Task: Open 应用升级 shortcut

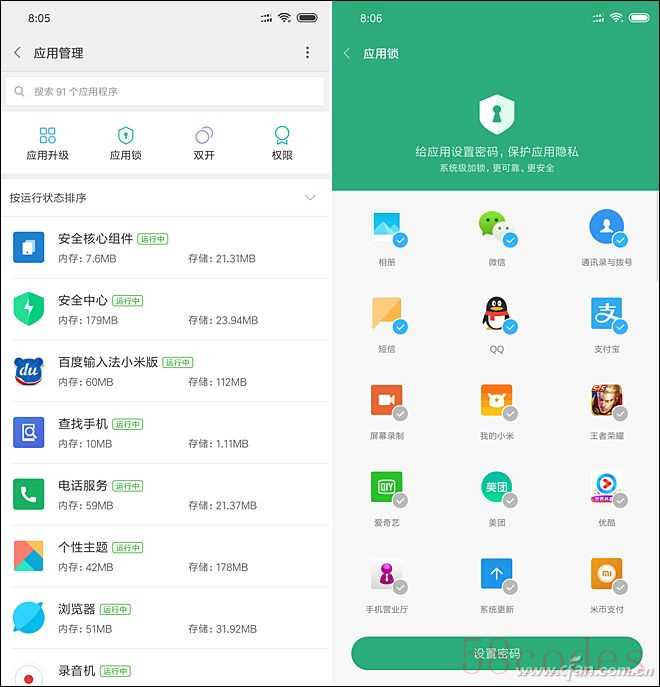Action: [x=47, y=144]
